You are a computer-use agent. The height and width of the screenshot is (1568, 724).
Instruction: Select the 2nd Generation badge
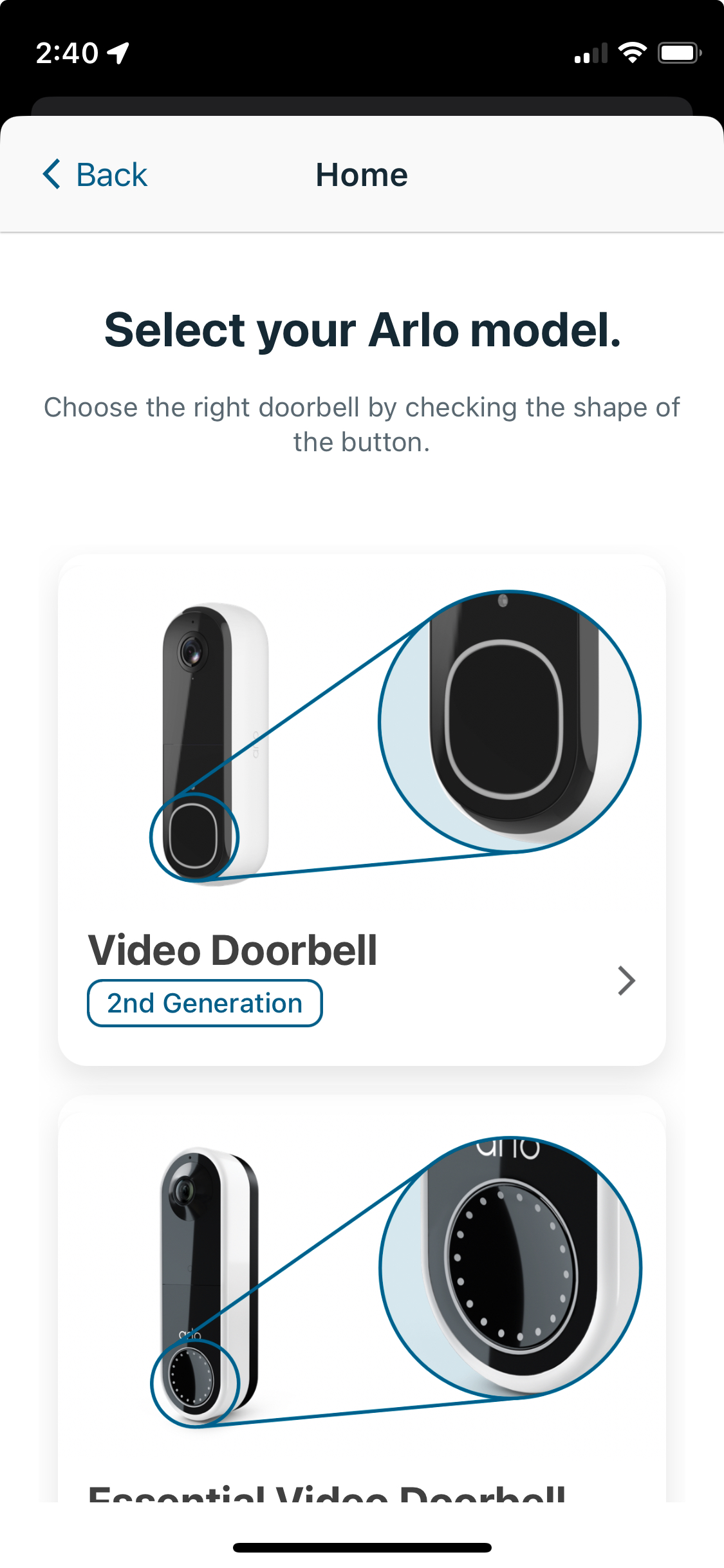pos(204,1002)
